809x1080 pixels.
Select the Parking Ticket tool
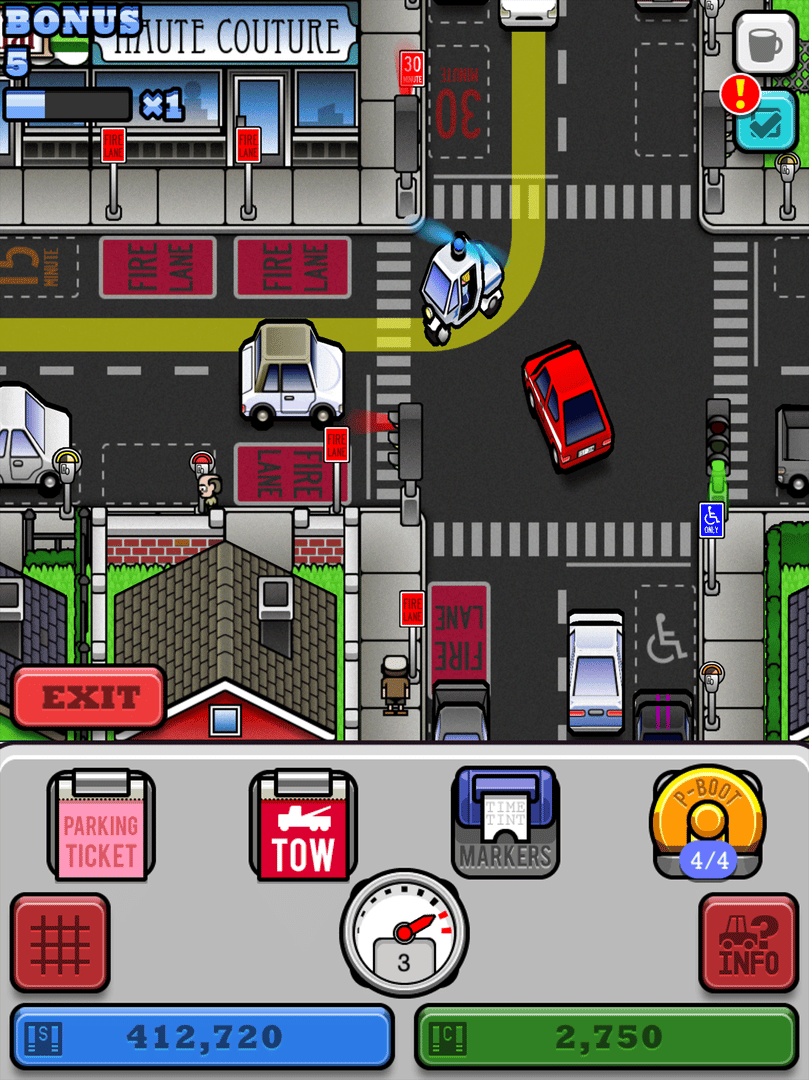[x=101, y=826]
